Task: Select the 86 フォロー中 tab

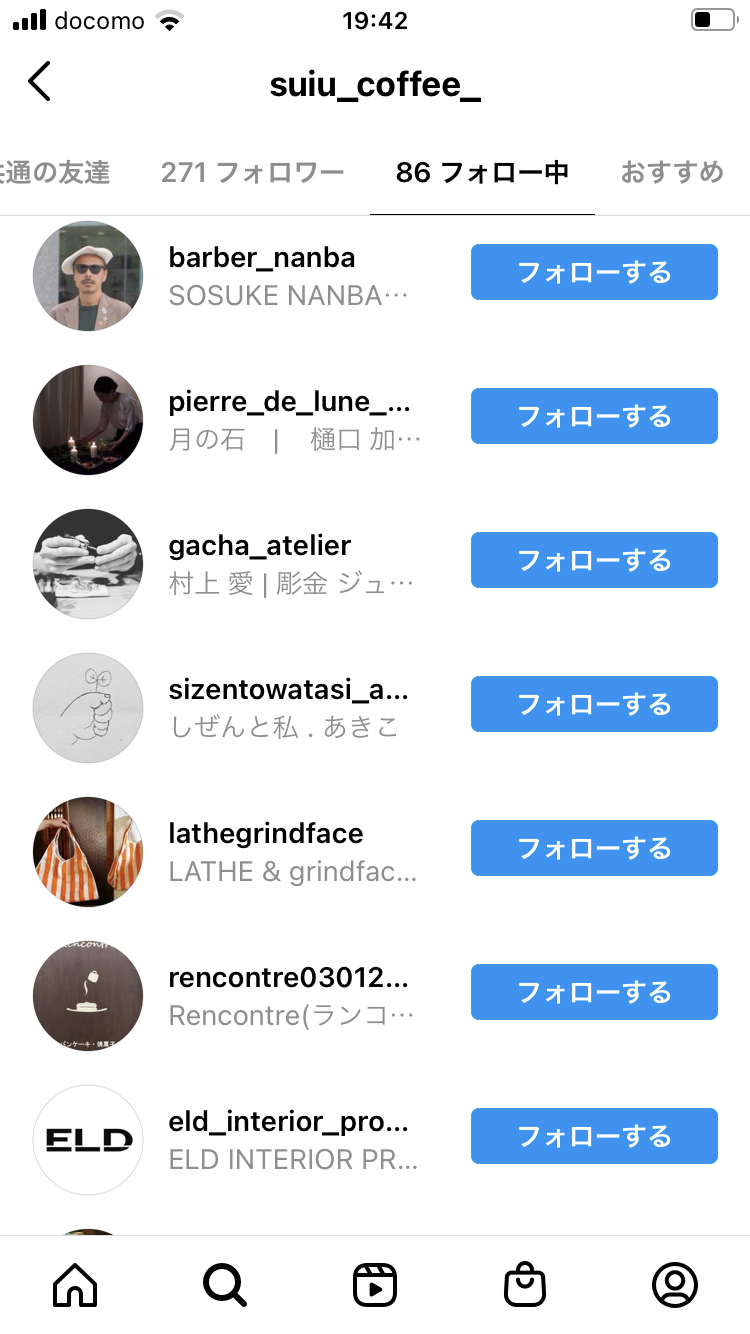Action: point(482,173)
